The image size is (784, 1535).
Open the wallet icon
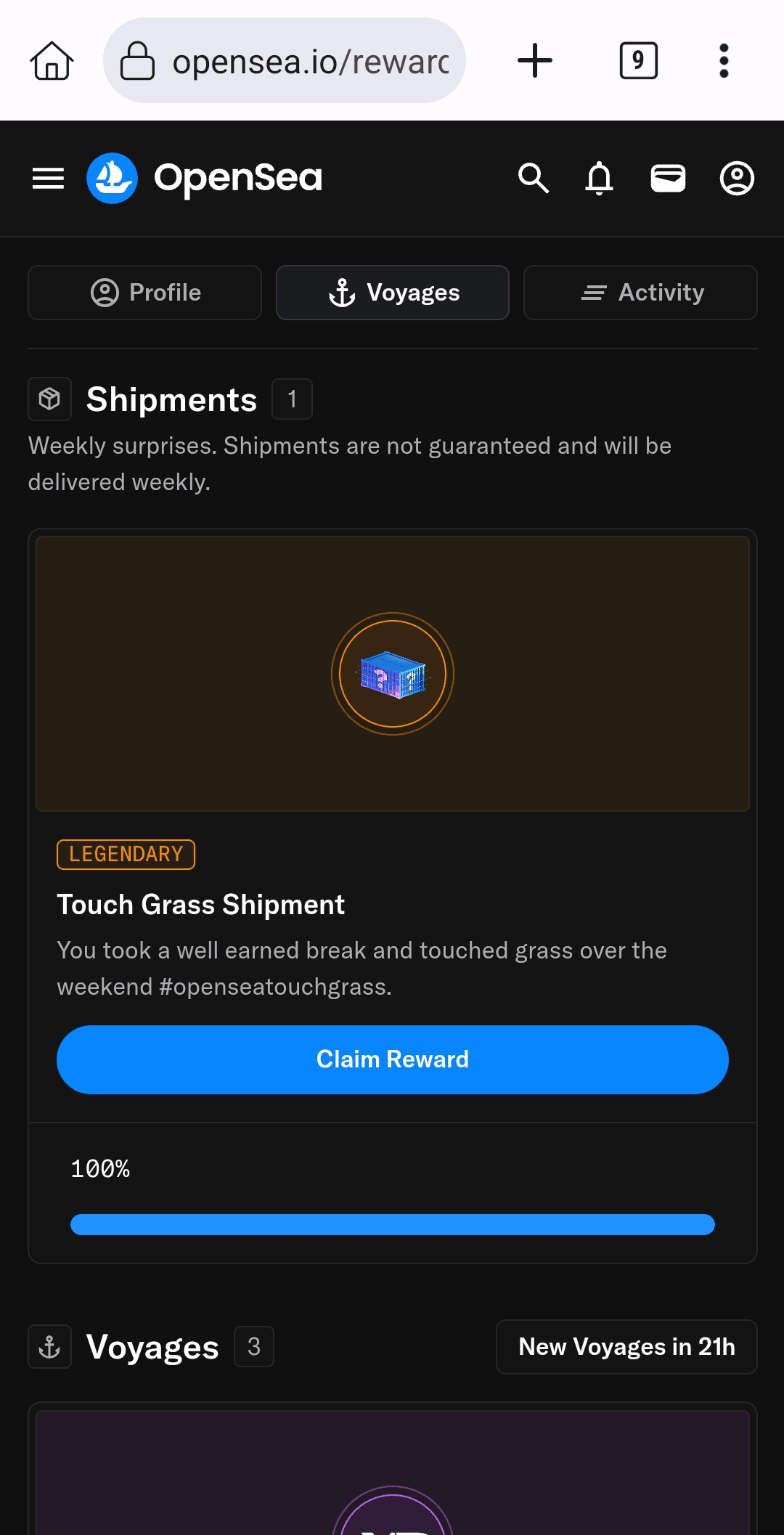click(668, 178)
